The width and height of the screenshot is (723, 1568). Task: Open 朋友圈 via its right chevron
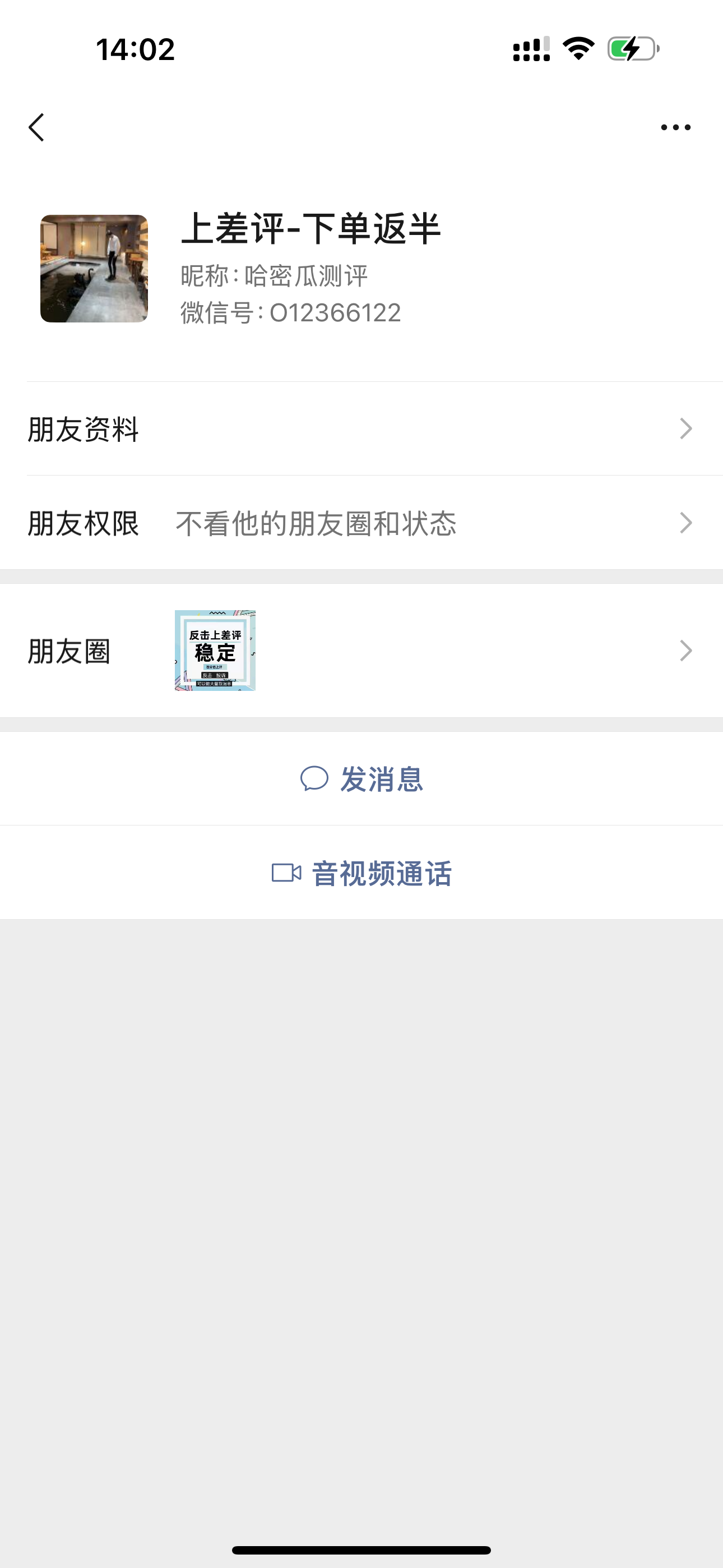pos(687,650)
